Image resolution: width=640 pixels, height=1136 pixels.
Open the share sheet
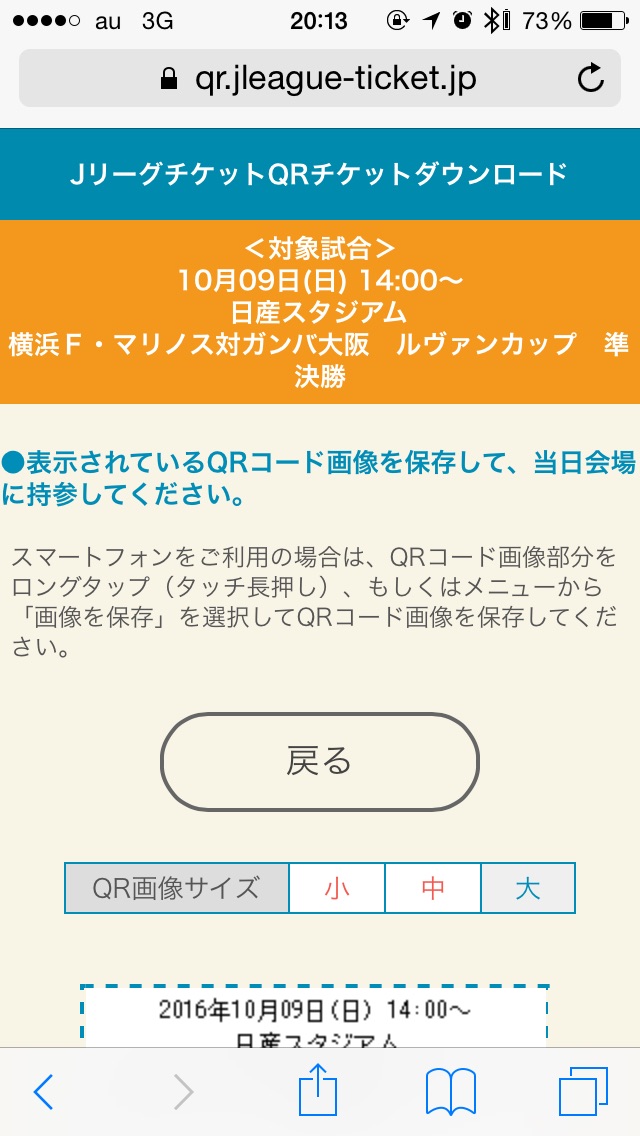(x=319, y=1090)
